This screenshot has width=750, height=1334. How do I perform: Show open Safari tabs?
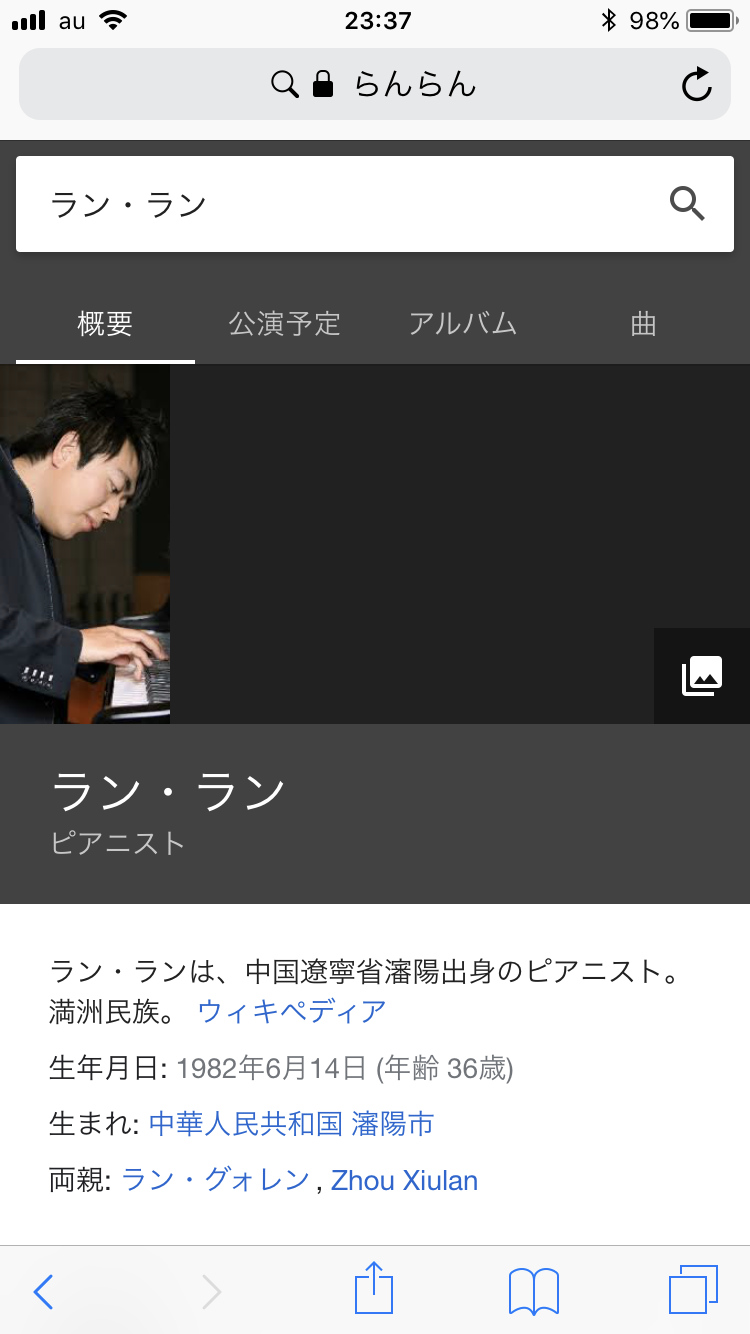pos(693,1290)
